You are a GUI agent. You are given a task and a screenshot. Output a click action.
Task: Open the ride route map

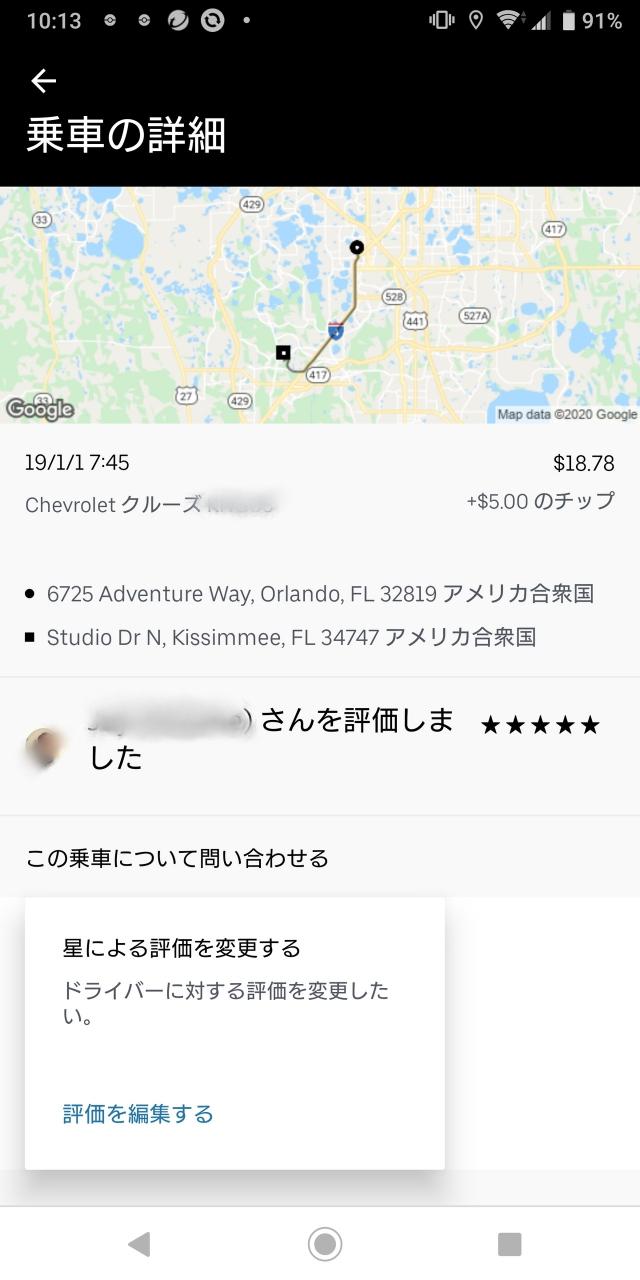pos(320,305)
